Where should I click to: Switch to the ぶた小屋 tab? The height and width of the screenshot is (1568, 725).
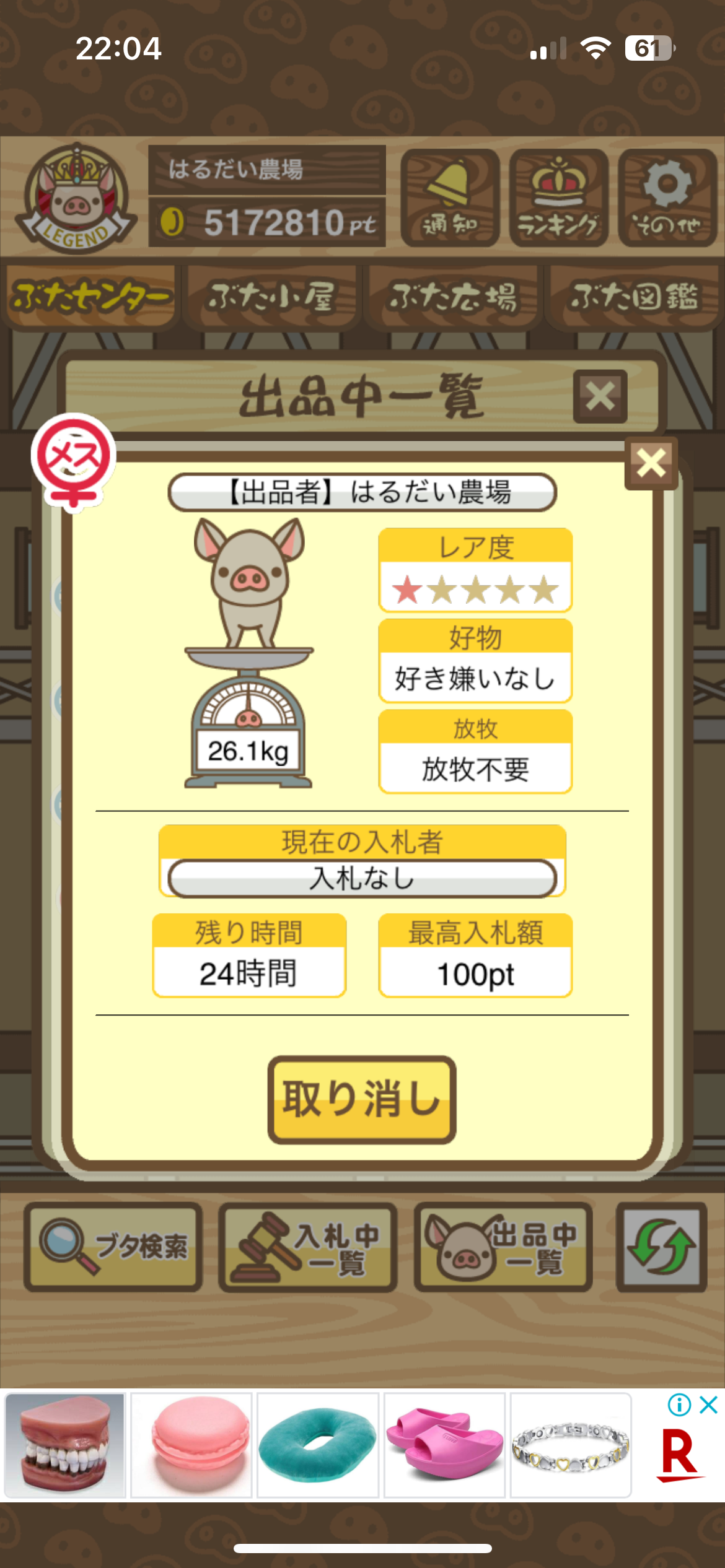pos(271,297)
